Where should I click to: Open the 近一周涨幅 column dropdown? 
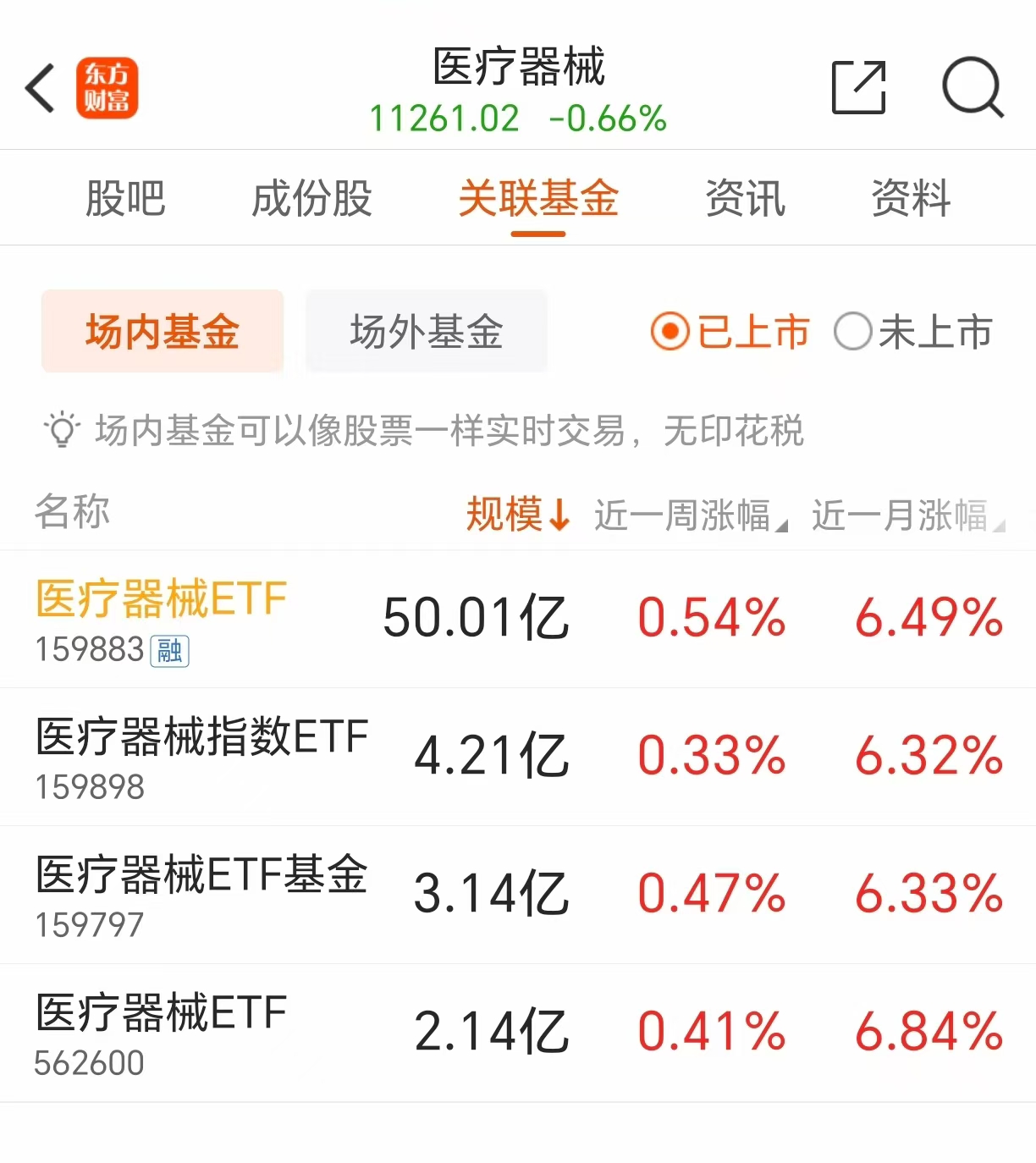click(x=690, y=515)
